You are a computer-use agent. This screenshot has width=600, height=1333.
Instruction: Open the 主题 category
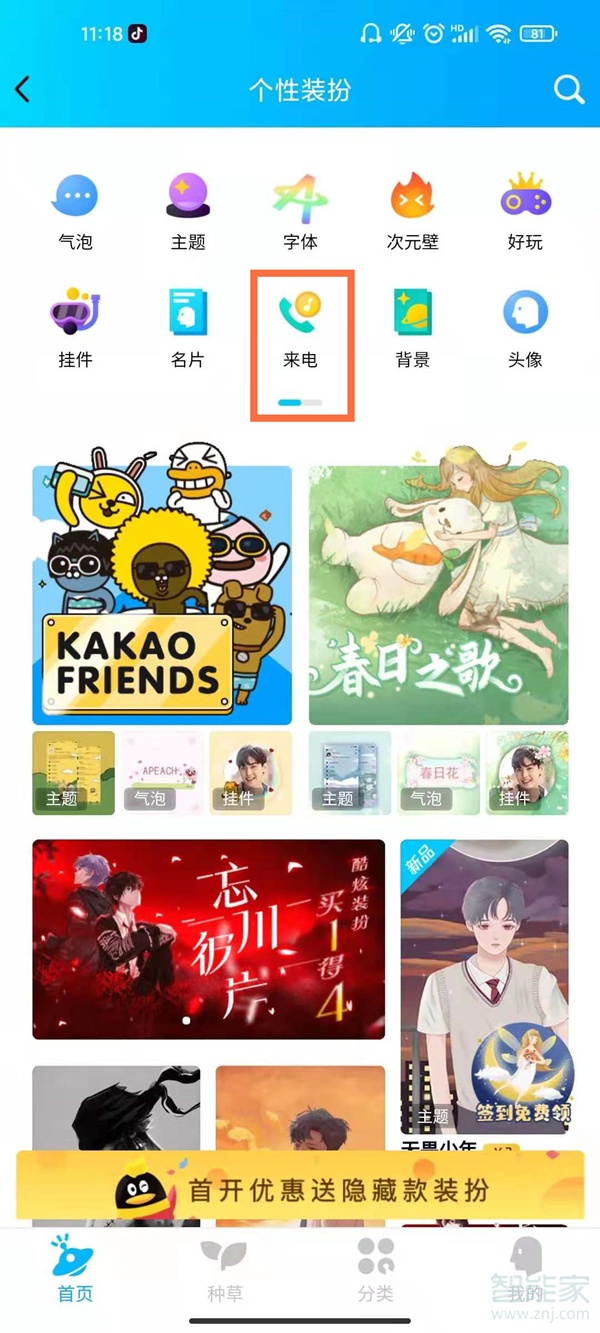pyautogui.click(x=188, y=211)
